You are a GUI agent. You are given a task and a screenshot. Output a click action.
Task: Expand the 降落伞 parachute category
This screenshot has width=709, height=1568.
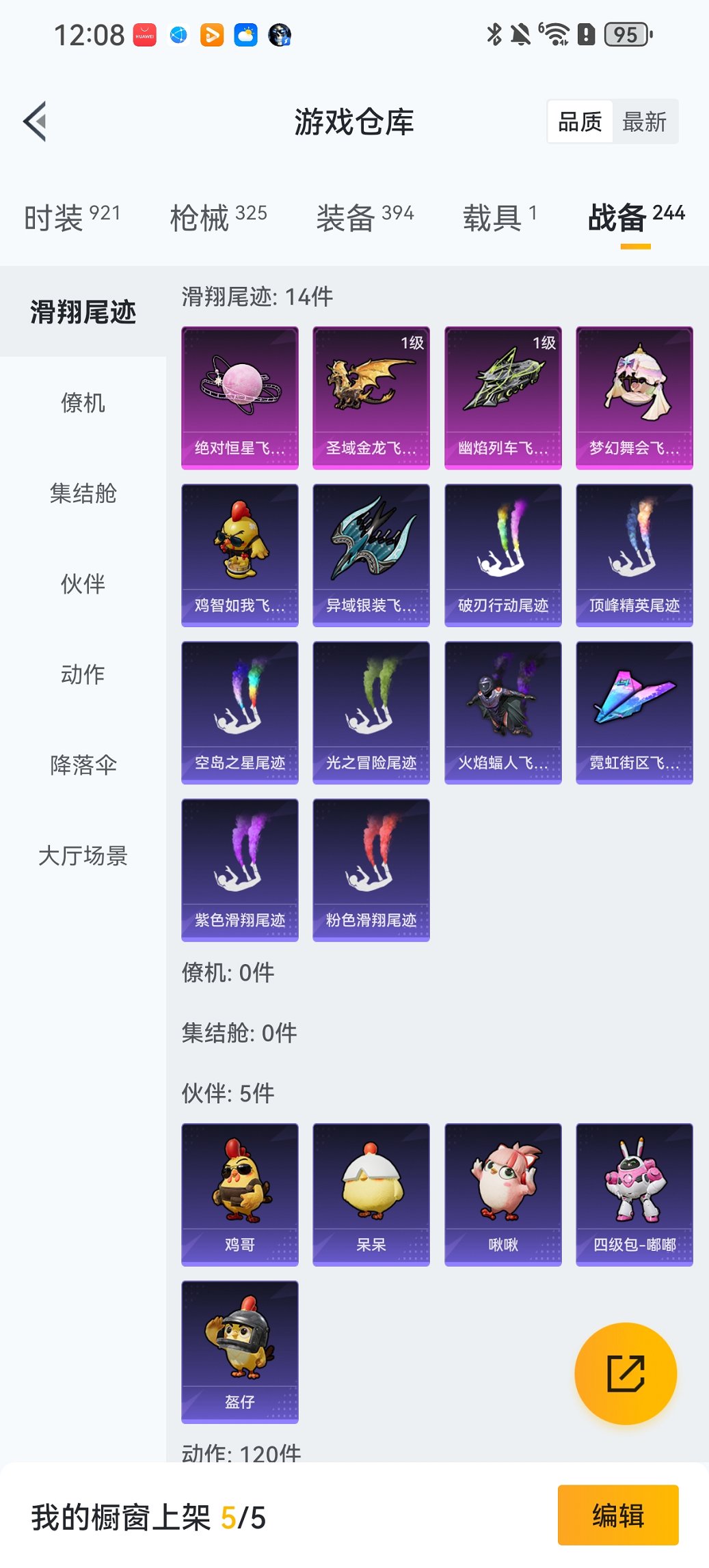click(81, 765)
